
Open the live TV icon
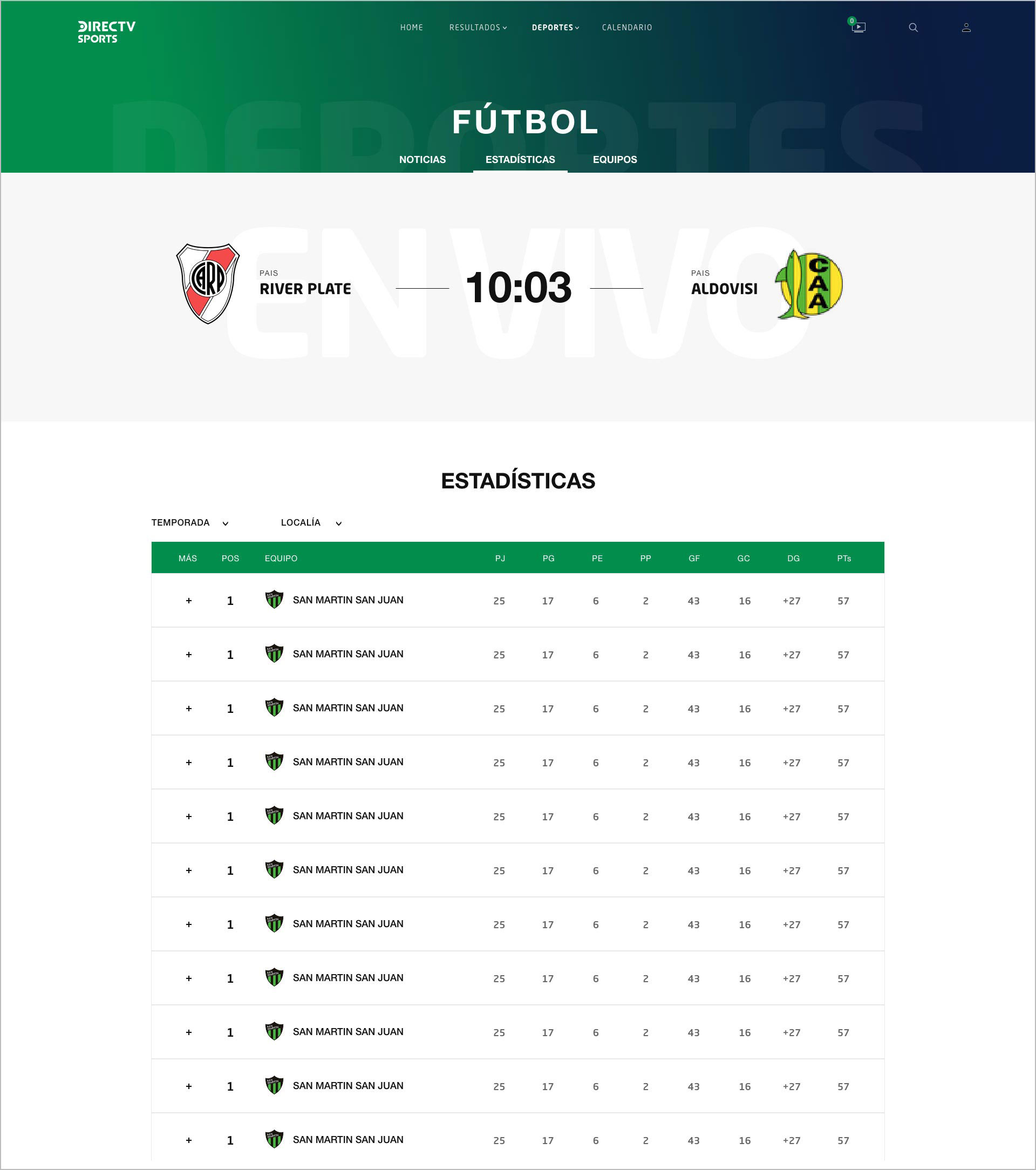coord(858,27)
